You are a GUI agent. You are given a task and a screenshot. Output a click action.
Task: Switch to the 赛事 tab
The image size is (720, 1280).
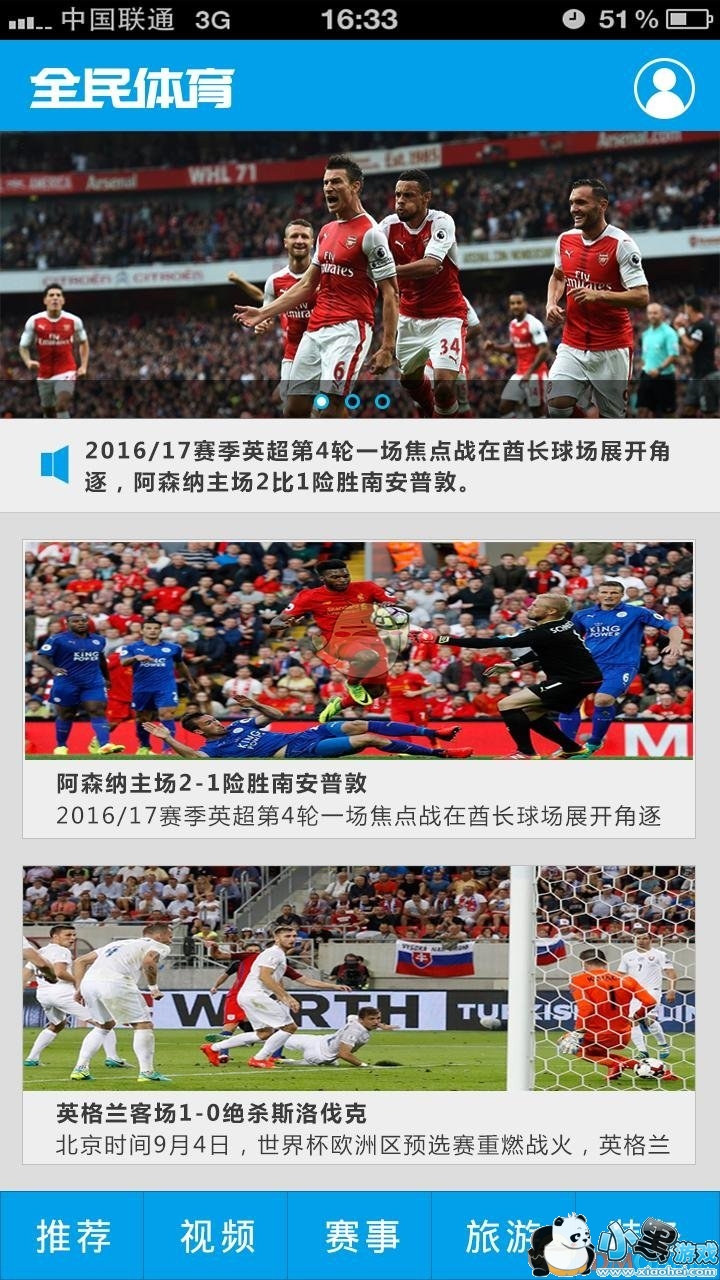360,1236
